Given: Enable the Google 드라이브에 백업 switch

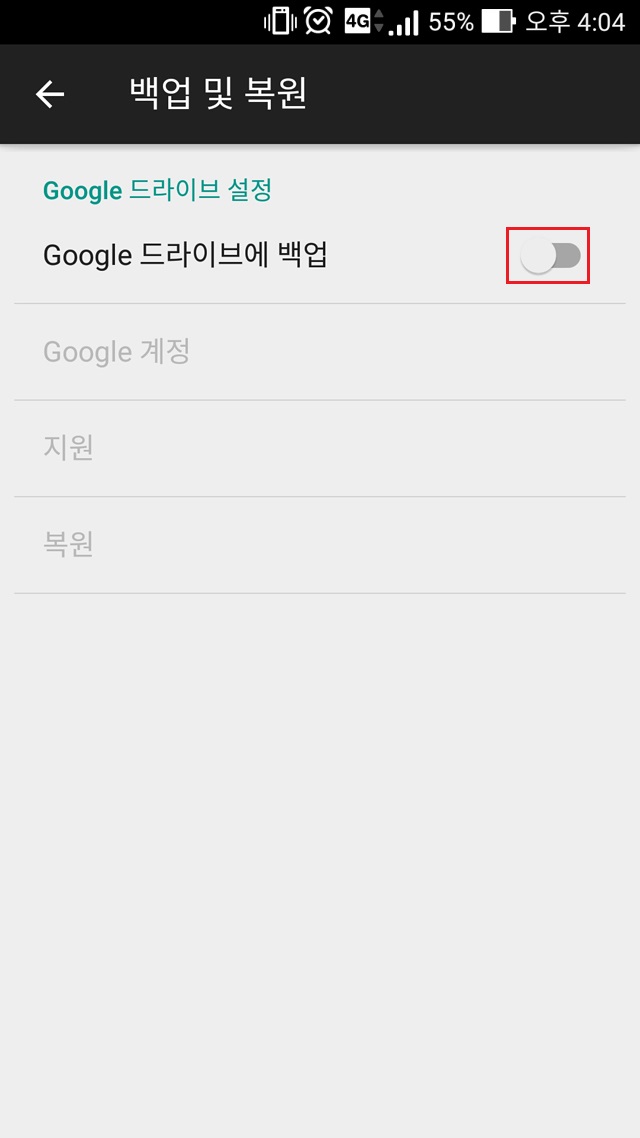Looking at the screenshot, I should (549, 256).
